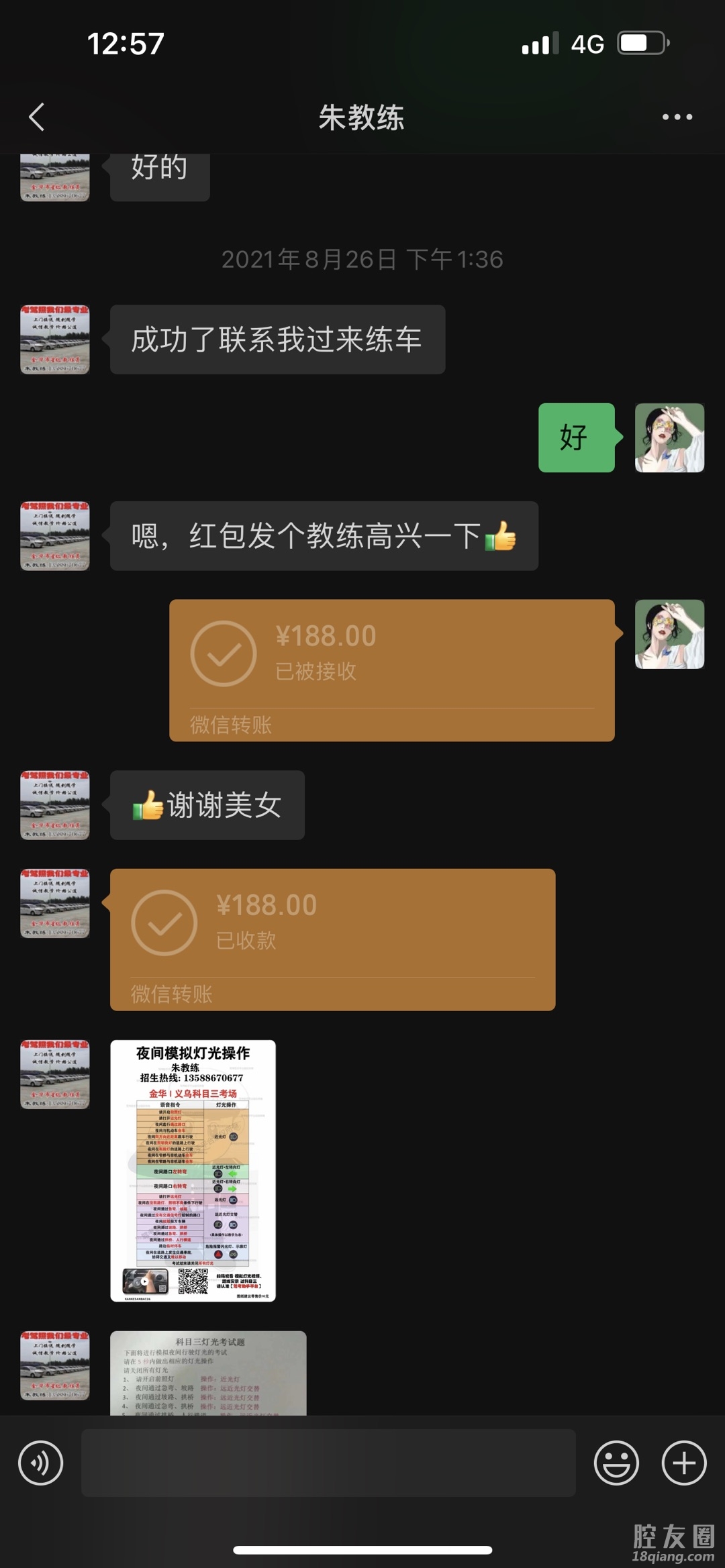Open the ¥188.00 已被接收 transfer card
Viewport: 725px width, 1568px height.
tap(391, 670)
